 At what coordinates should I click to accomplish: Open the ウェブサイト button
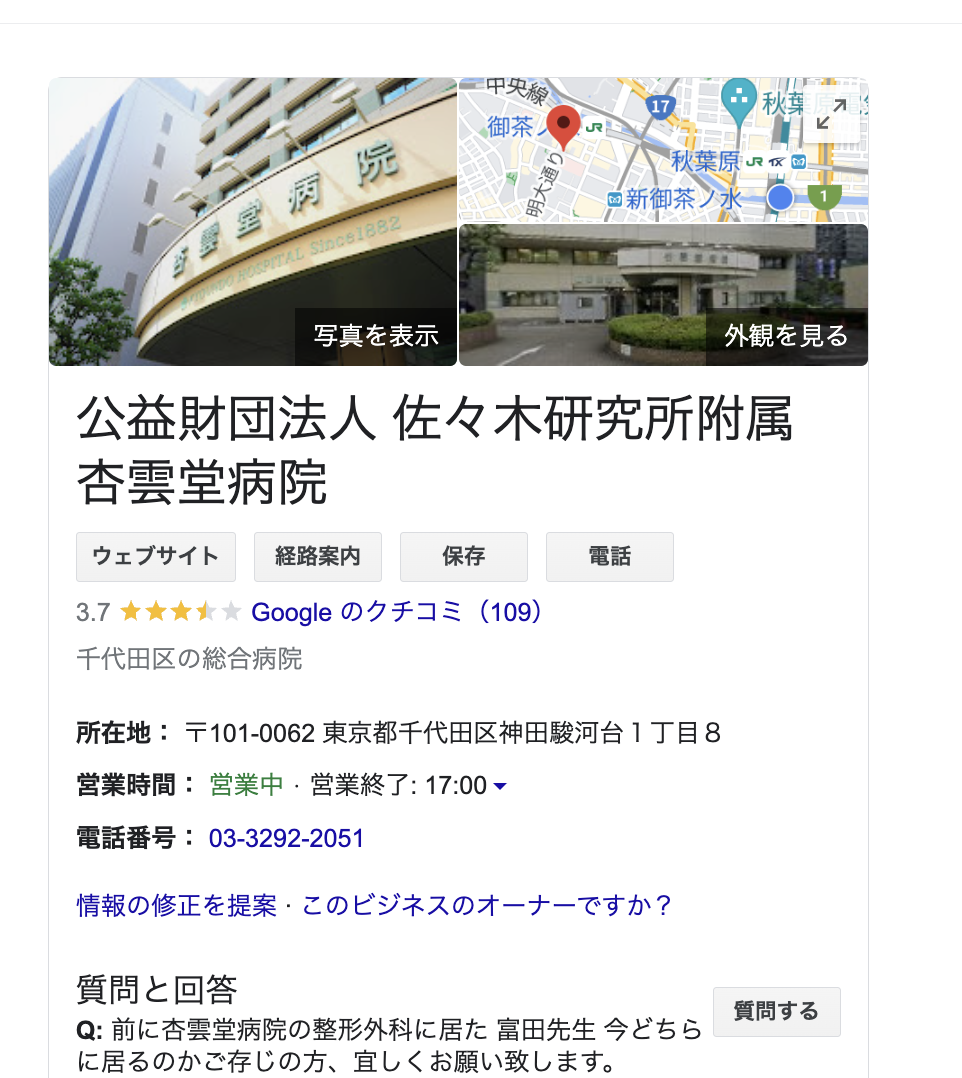[x=156, y=557]
